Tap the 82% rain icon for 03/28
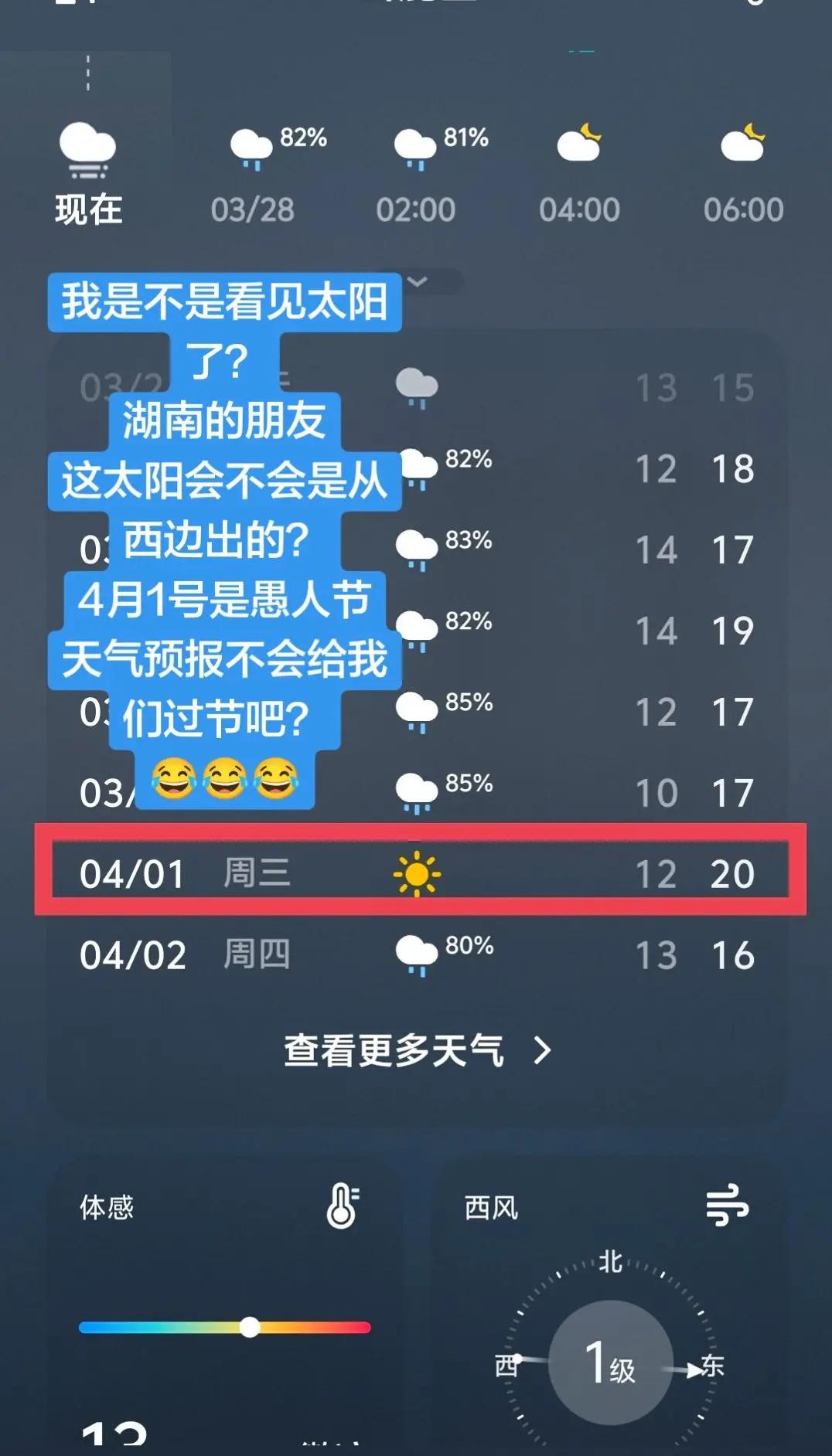Viewport: 832px width, 1456px height. click(250, 147)
